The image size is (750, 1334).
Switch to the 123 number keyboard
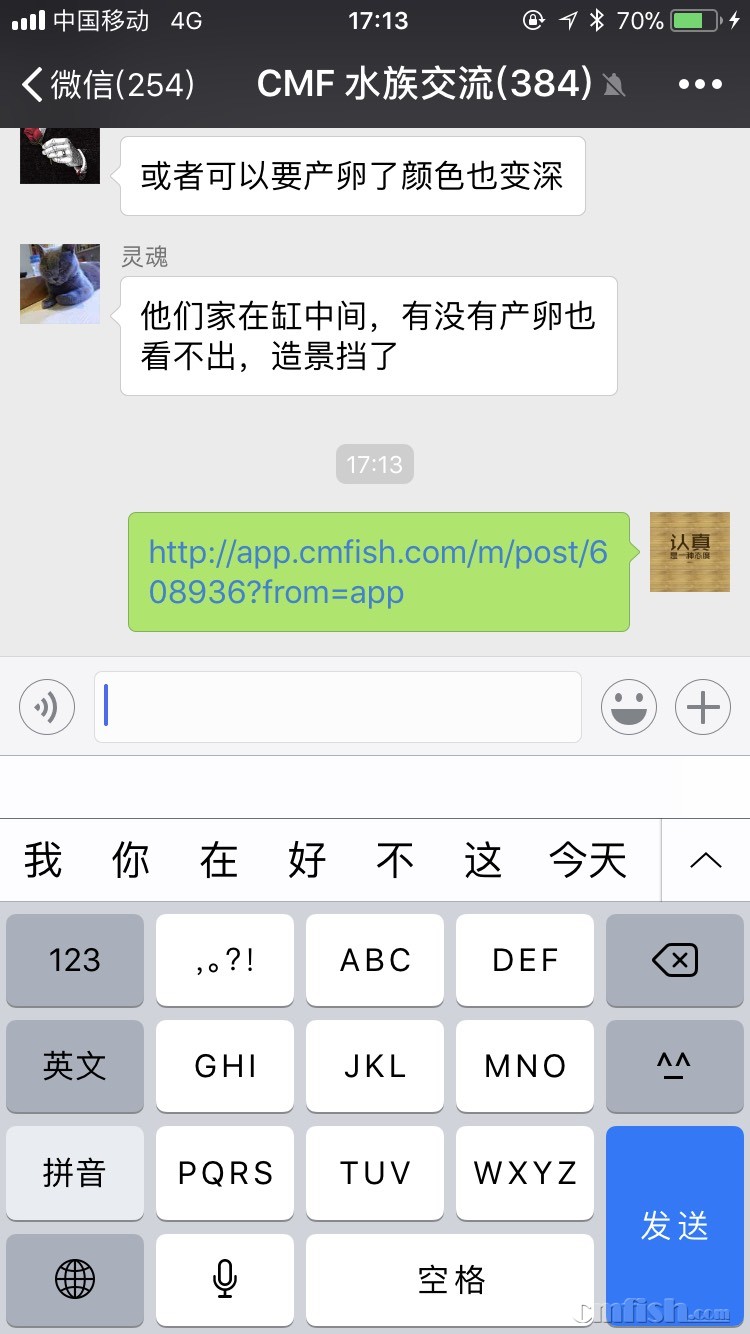click(75, 961)
